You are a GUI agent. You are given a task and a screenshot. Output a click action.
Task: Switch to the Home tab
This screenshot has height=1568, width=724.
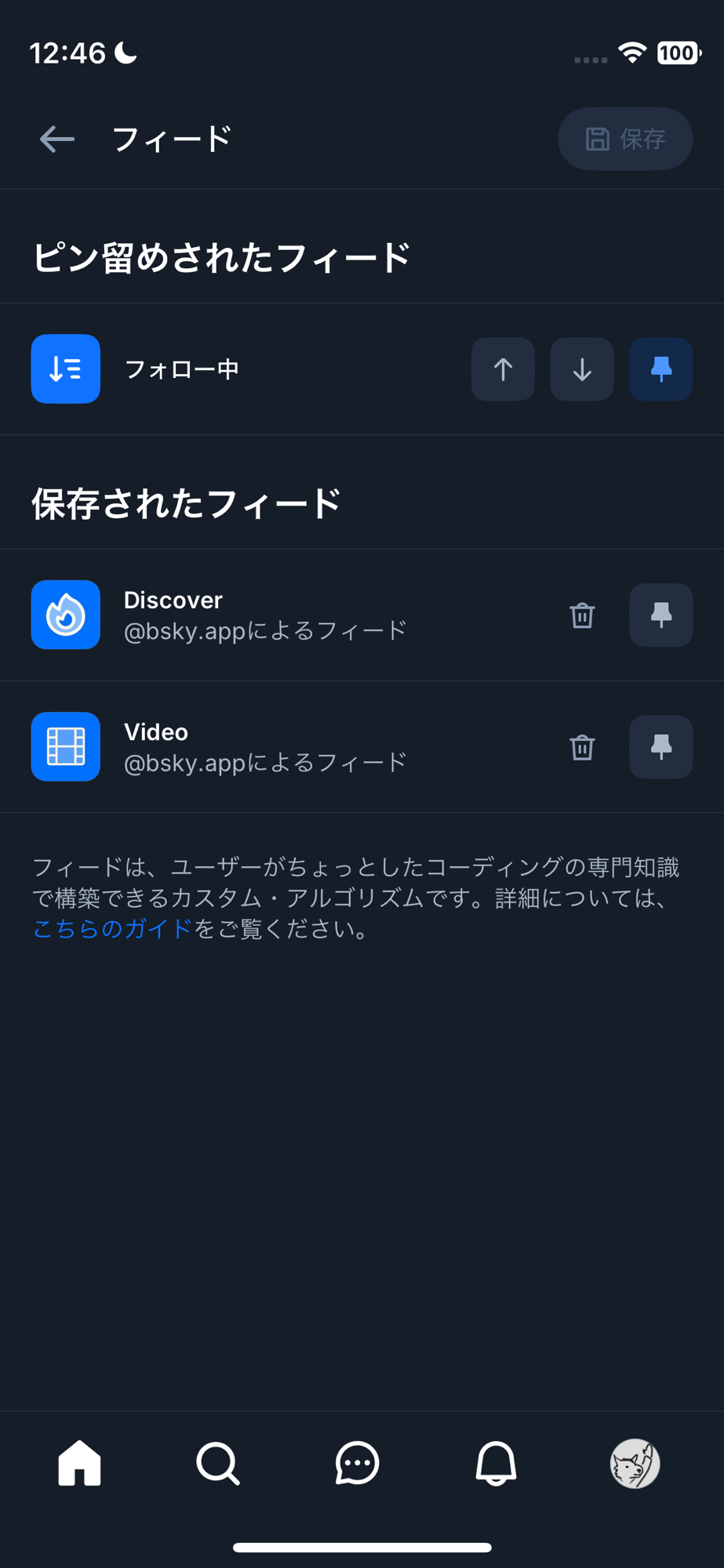tap(80, 1463)
